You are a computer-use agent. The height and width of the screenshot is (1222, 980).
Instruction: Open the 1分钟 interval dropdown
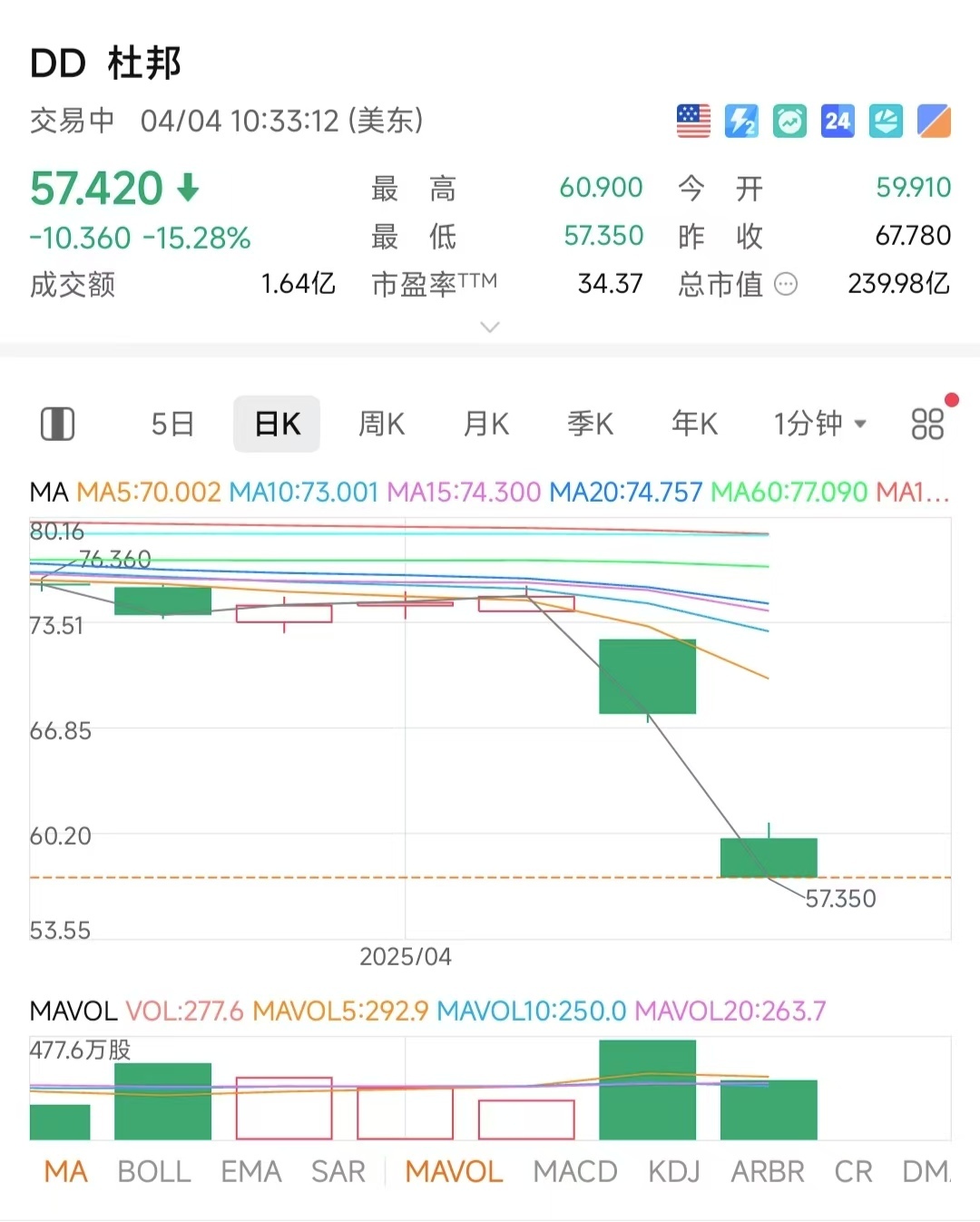819,424
